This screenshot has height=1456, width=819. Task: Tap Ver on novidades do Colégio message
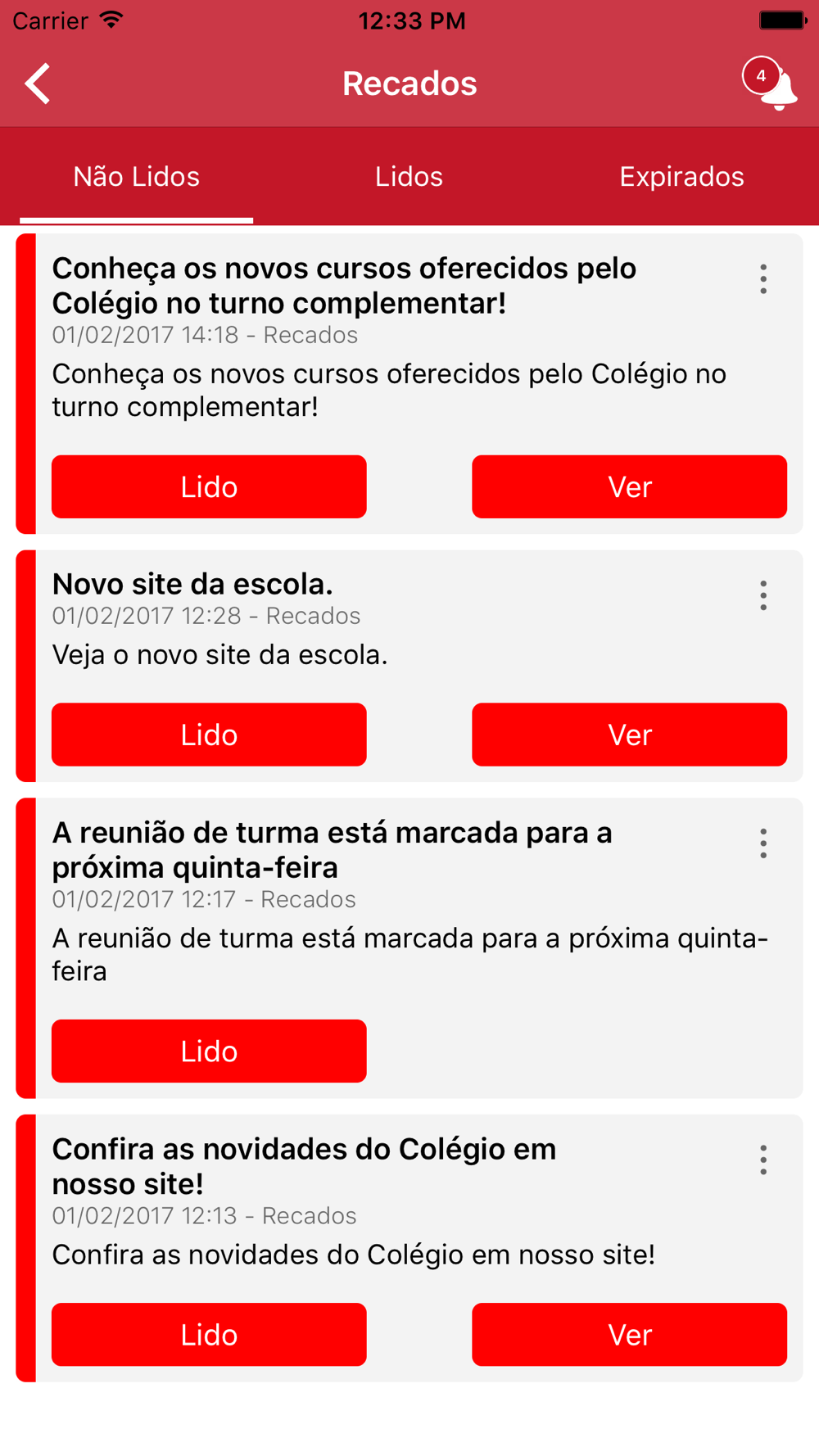(x=629, y=1335)
